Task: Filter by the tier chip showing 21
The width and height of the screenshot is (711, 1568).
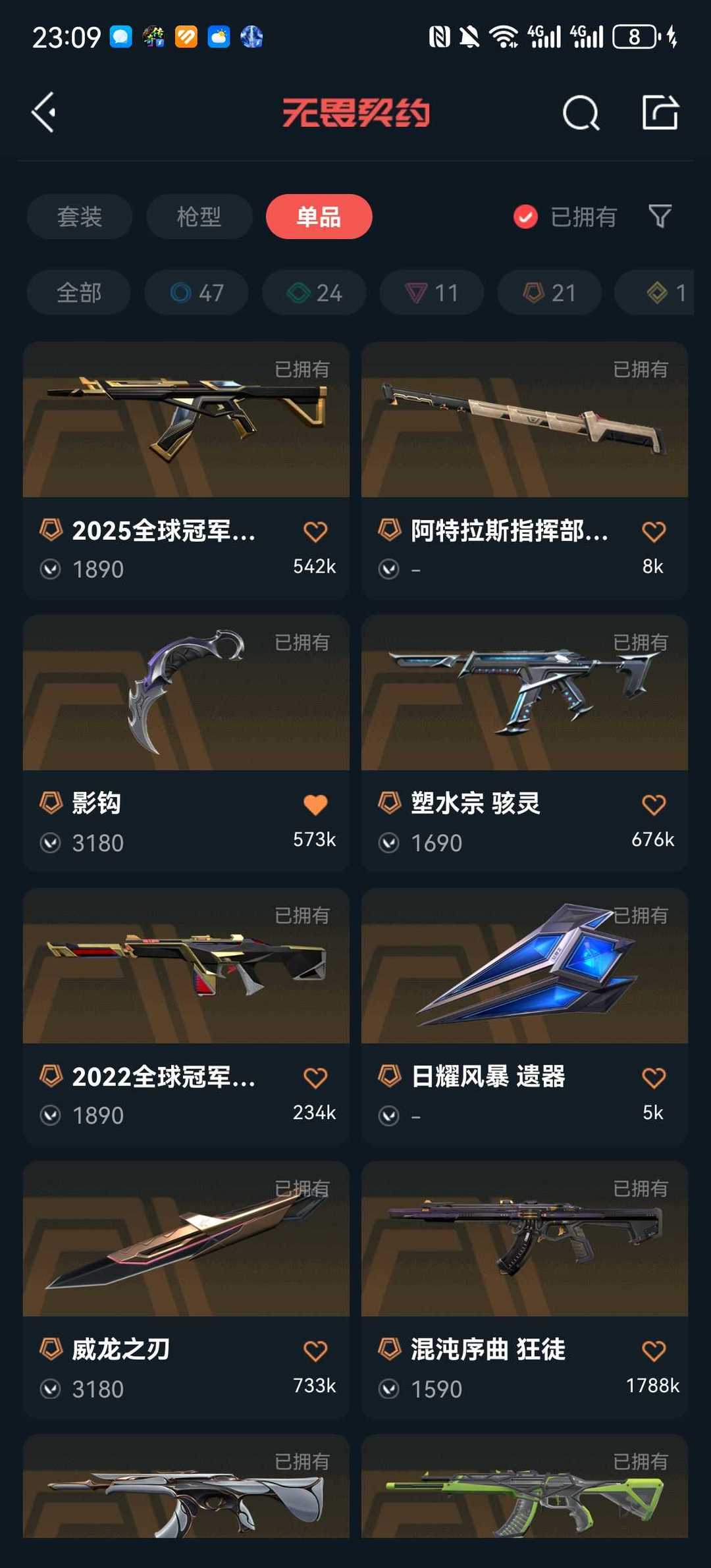Action: point(549,293)
